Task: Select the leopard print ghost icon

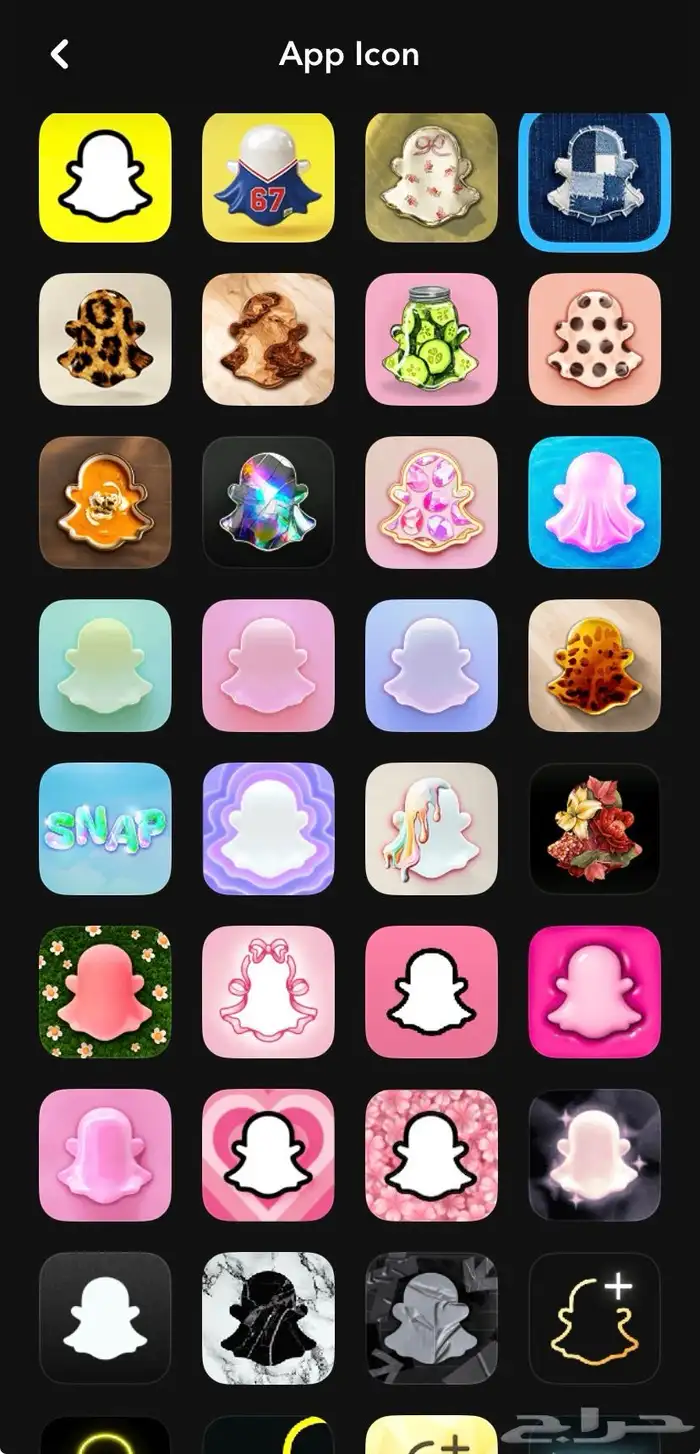Action: (x=105, y=339)
